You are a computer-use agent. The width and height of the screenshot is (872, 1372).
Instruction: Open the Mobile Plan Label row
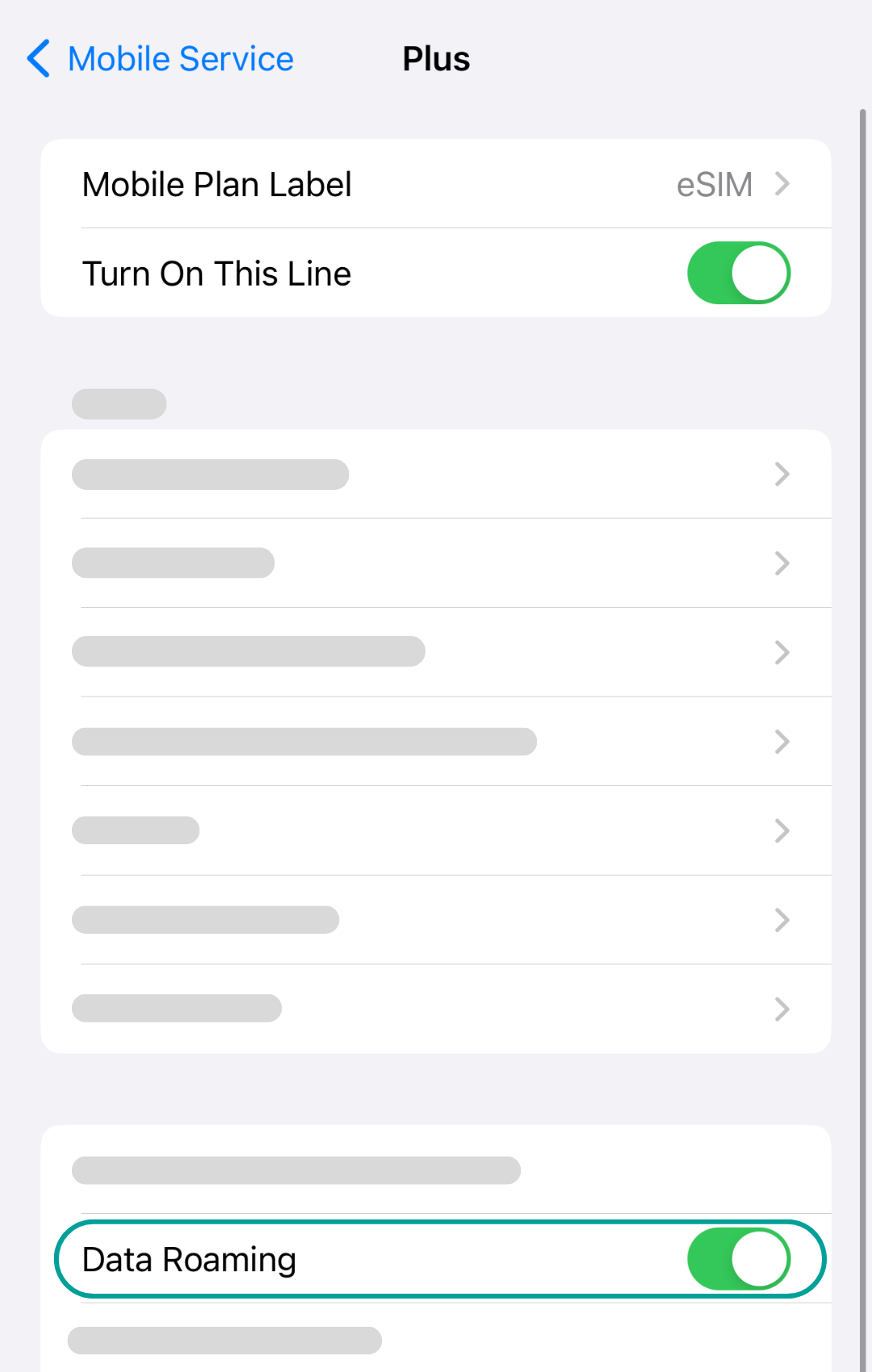pyautogui.click(x=436, y=184)
